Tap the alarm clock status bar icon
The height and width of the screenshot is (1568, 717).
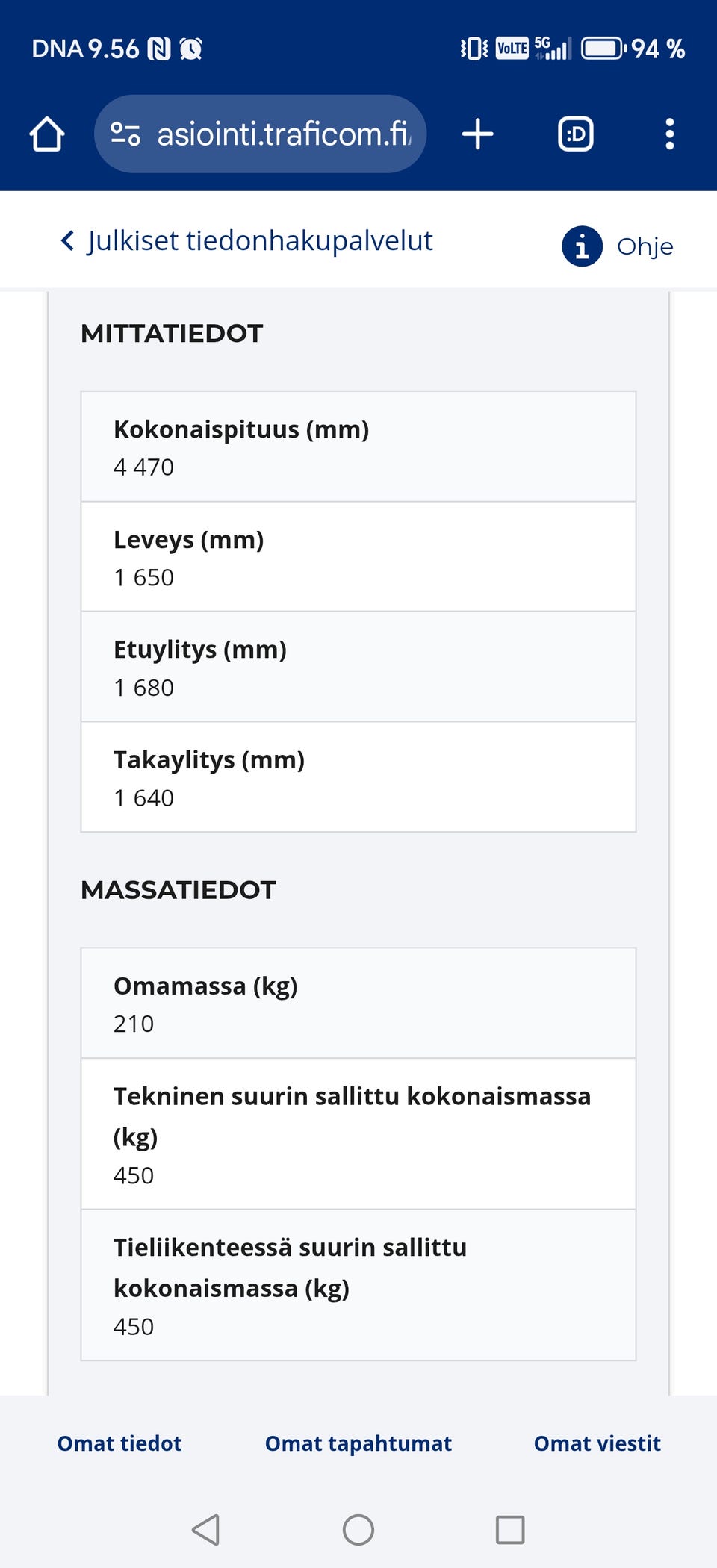tap(191, 48)
